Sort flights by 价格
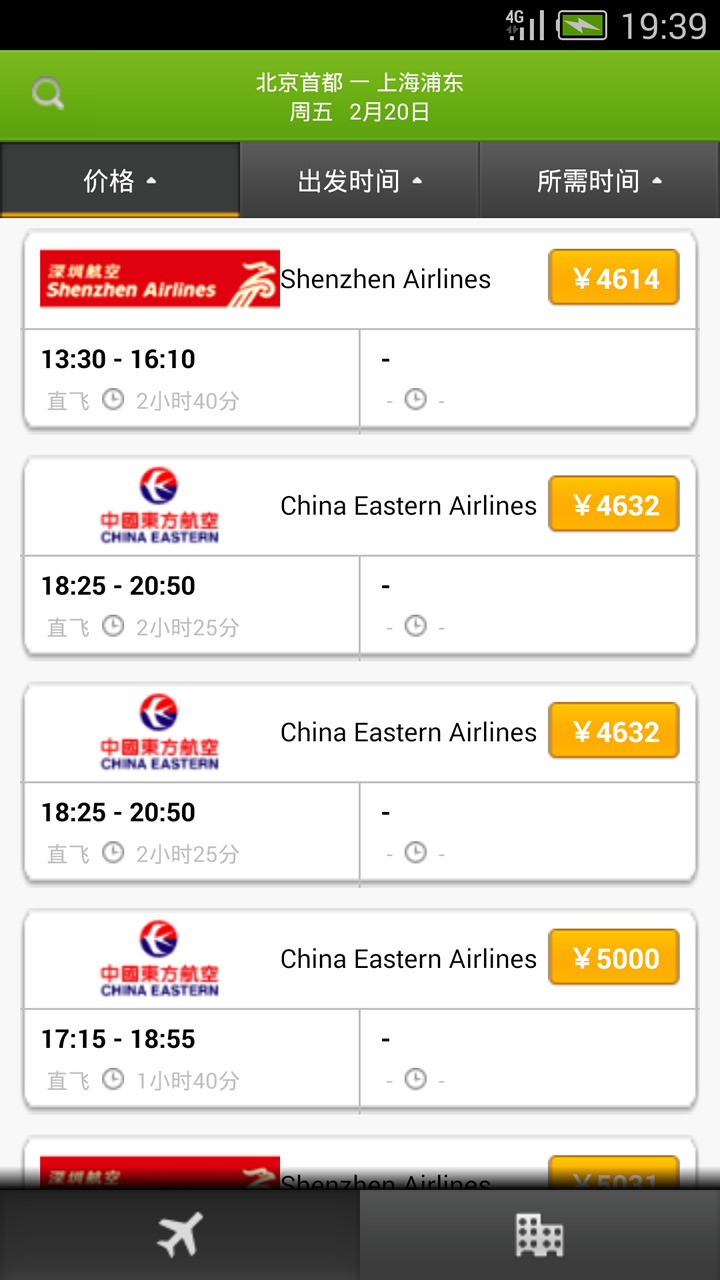The height and width of the screenshot is (1280, 720). point(120,181)
